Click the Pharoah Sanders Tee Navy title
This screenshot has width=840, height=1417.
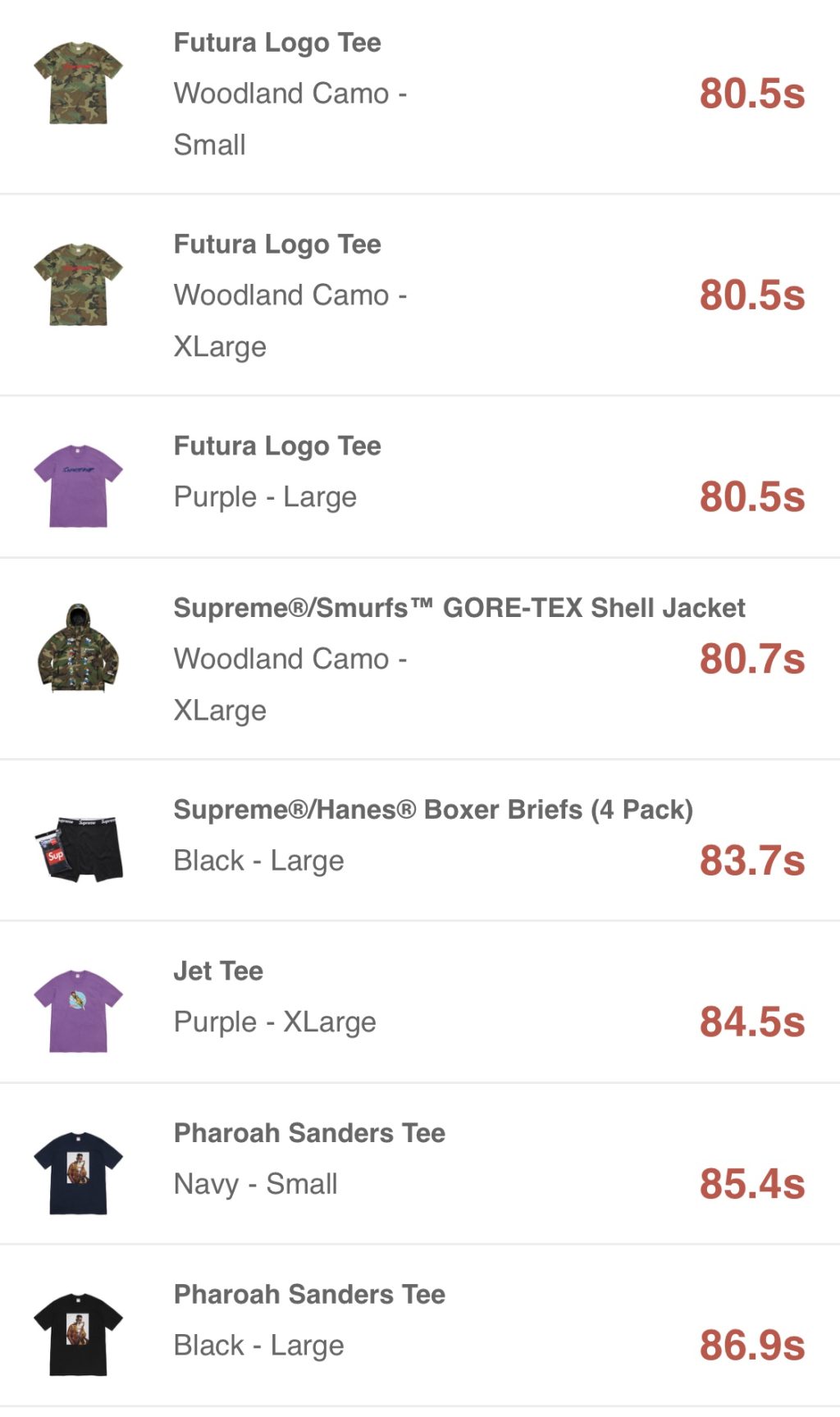click(308, 1131)
